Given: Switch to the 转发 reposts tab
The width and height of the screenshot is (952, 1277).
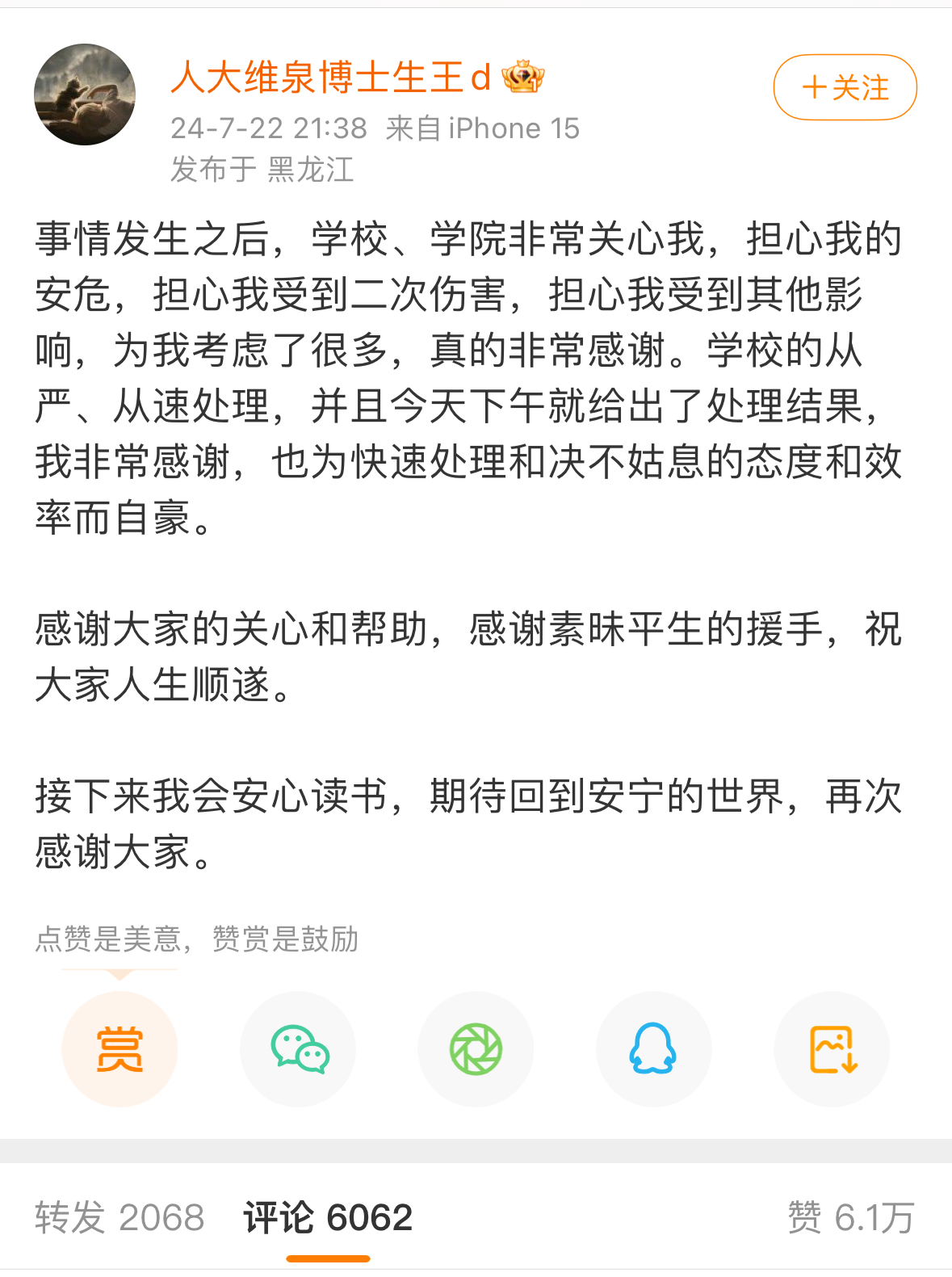Looking at the screenshot, I should click(120, 1217).
